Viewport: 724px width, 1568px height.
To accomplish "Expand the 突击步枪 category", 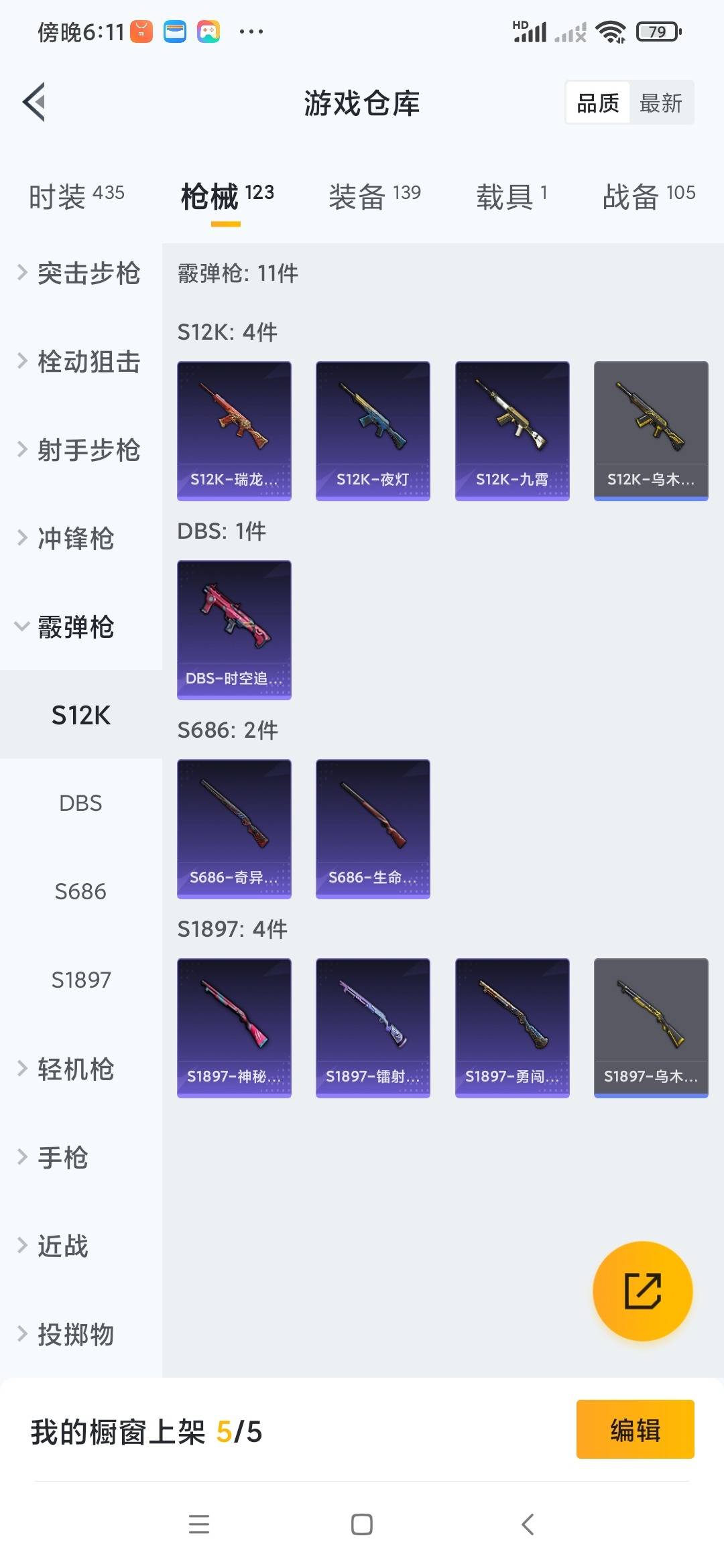I will pos(80,273).
